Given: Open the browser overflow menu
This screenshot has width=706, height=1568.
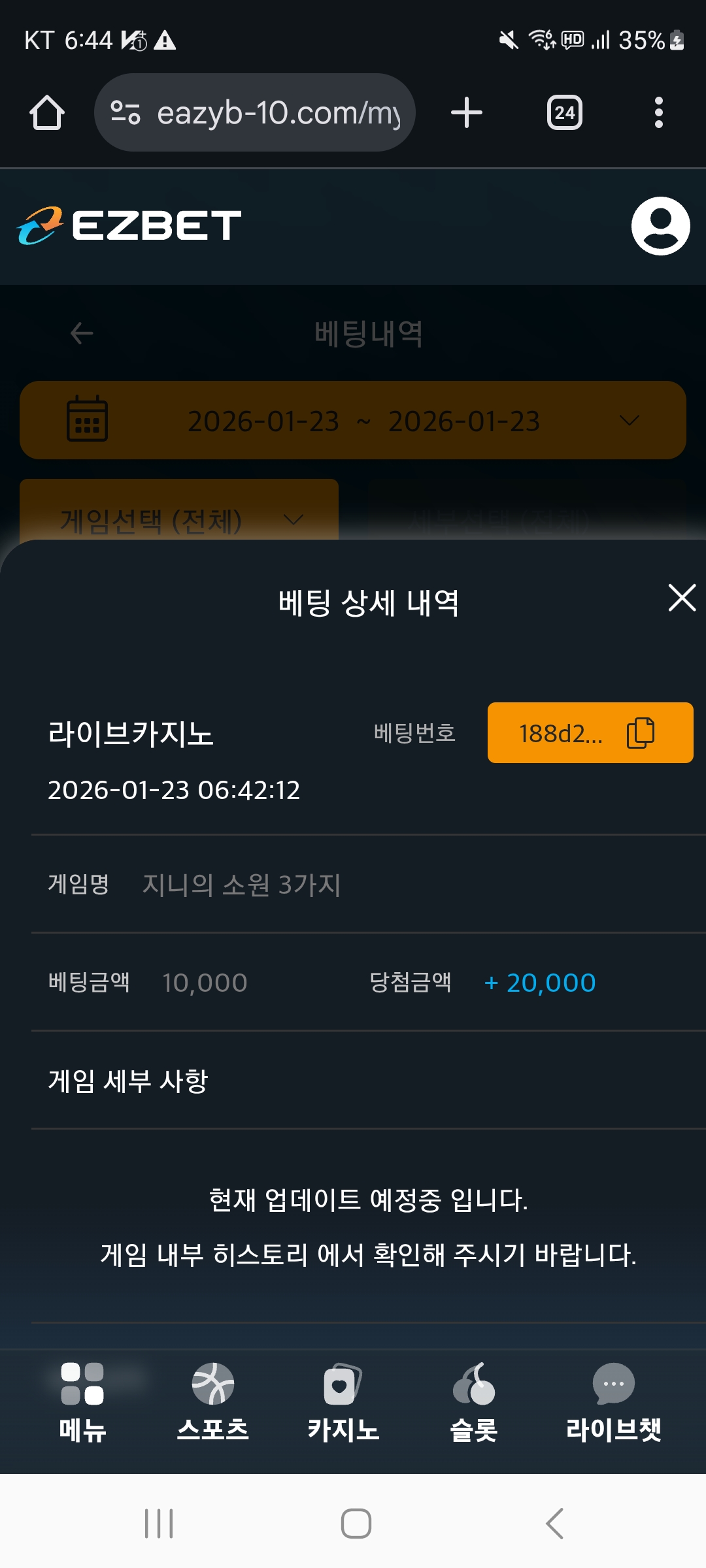Looking at the screenshot, I should 659,112.
